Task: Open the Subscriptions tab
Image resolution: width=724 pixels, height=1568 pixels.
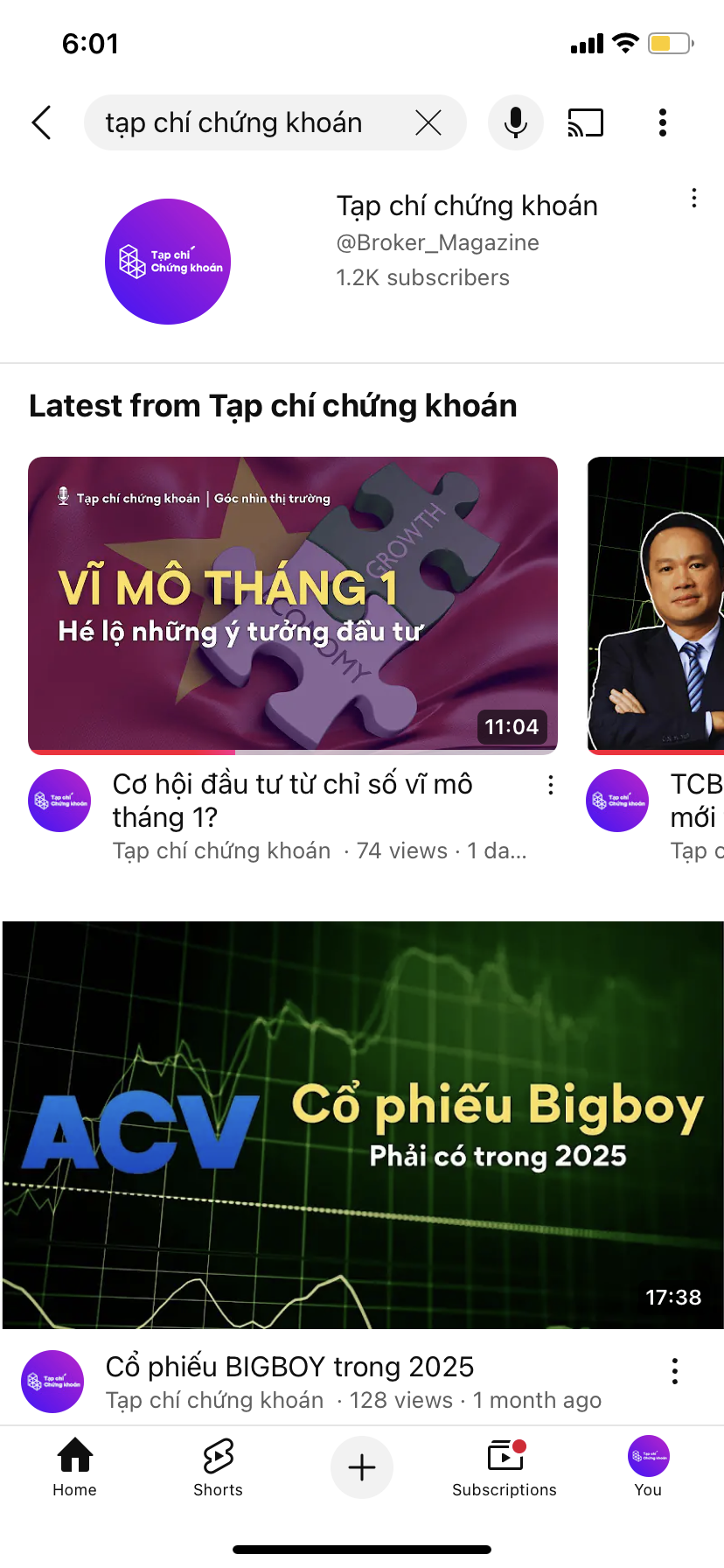Action: tap(505, 1466)
